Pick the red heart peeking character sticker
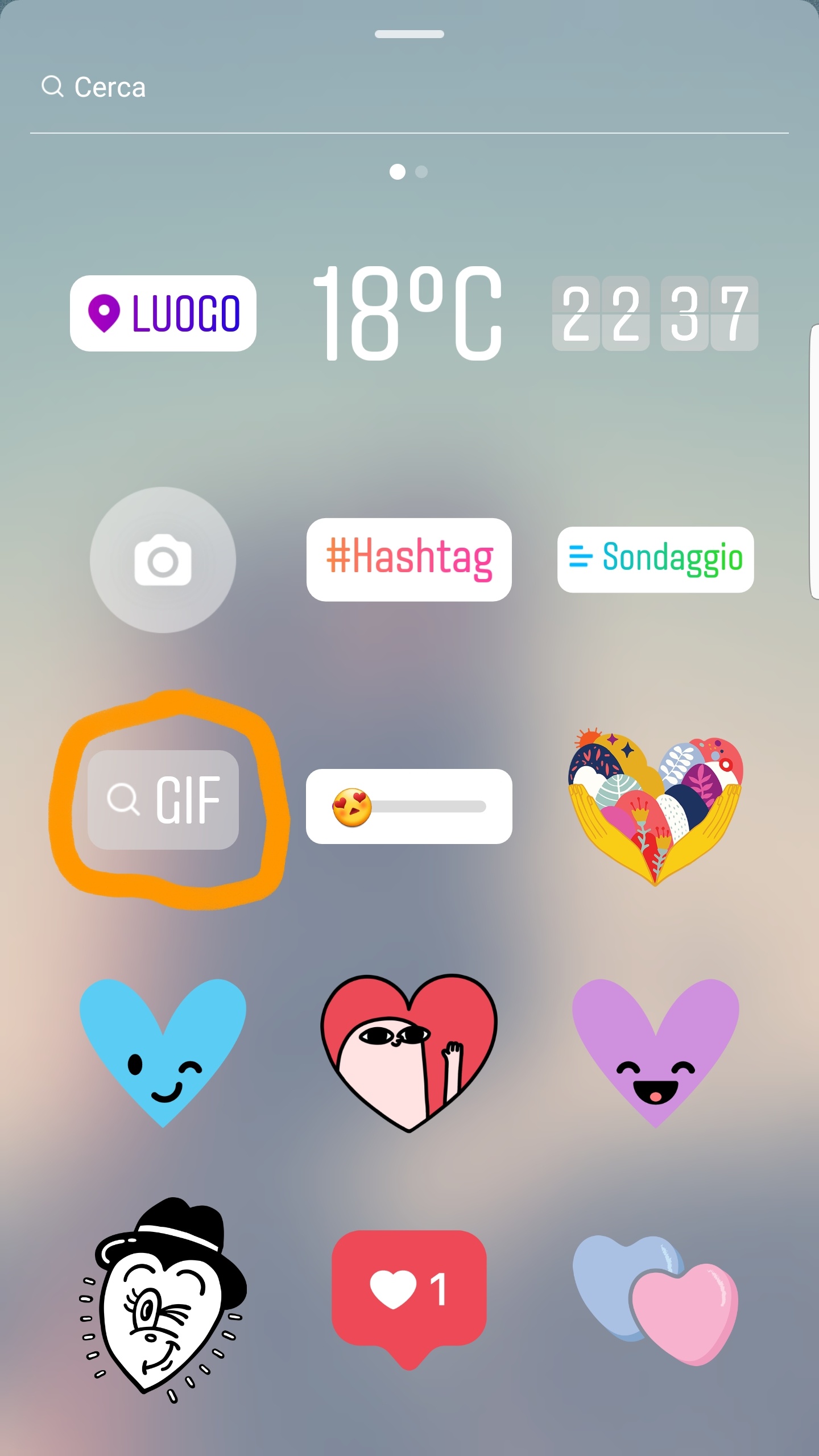The image size is (819, 1456). (x=409, y=1053)
